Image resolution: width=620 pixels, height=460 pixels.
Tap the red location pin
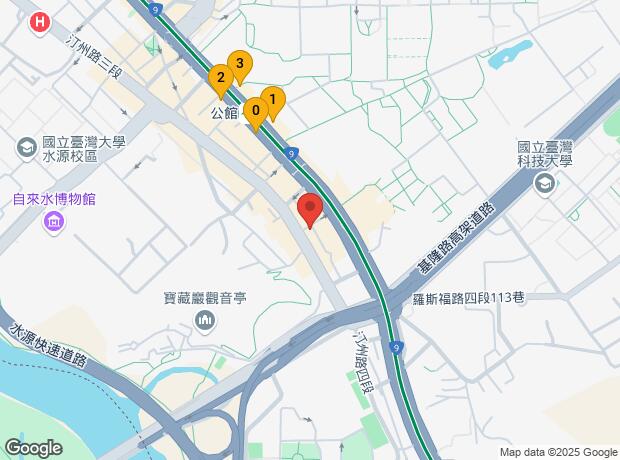click(310, 209)
